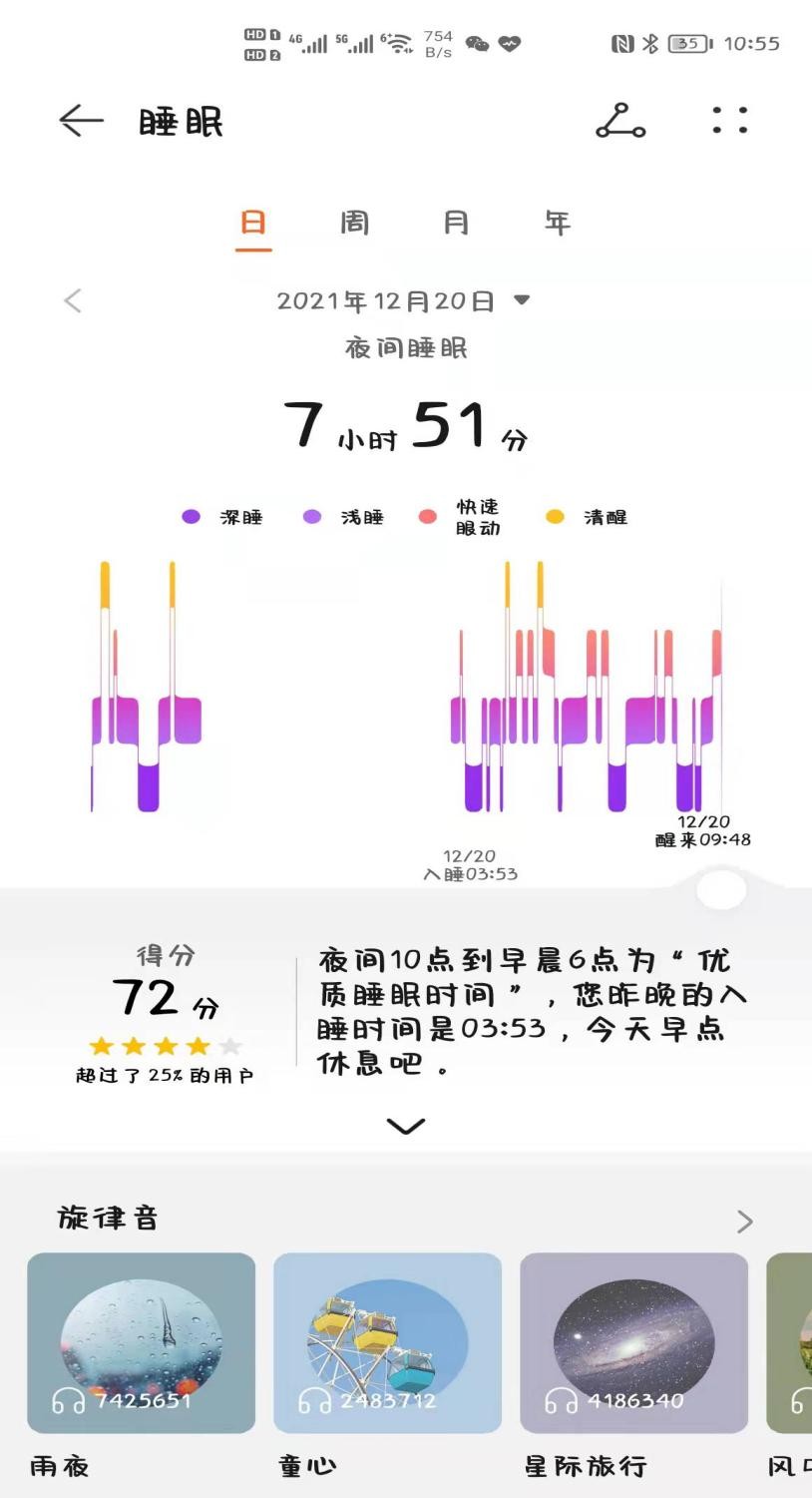Switch to the 月 (month) tab
Screen dimensions: 812x1498
coord(457,224)
